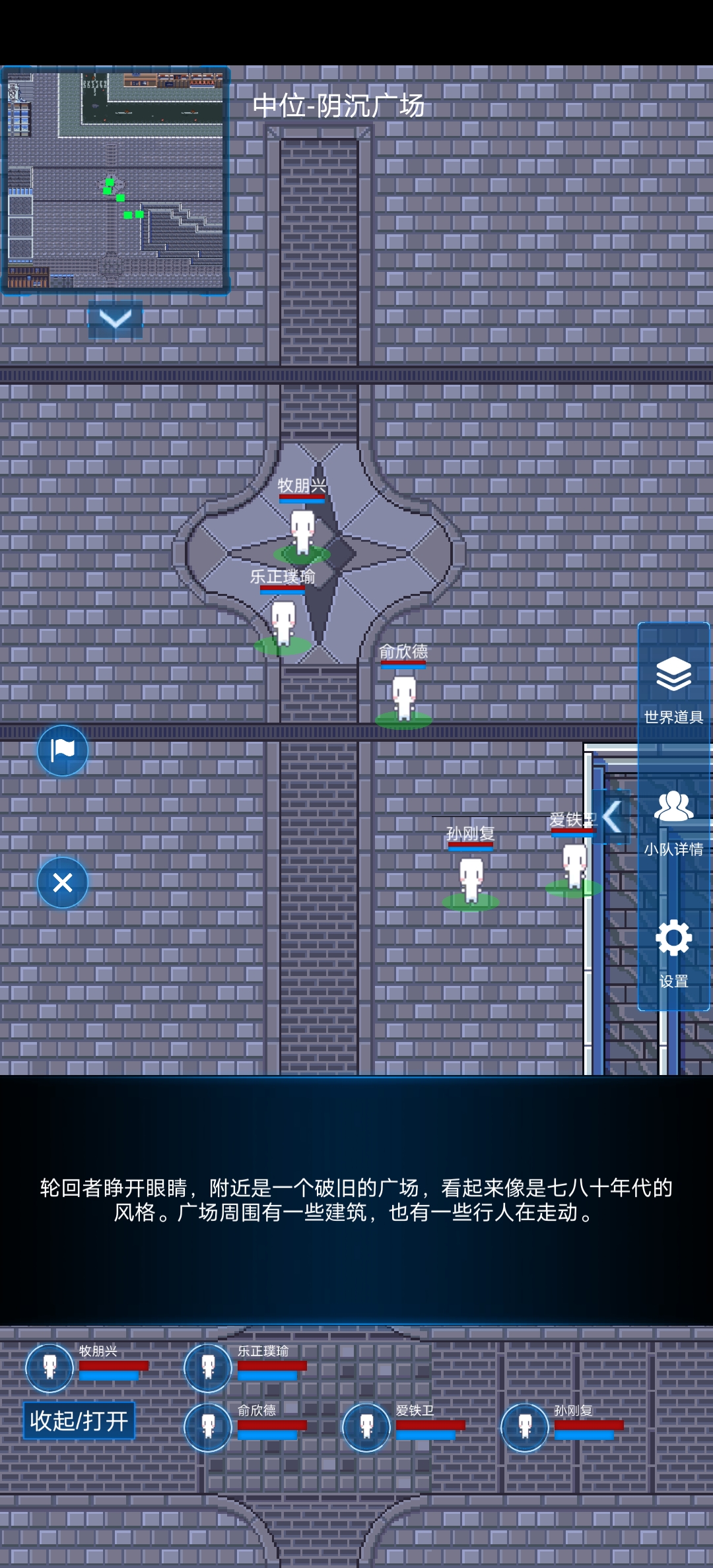Tap the 收起/打开 collapse toggle button

(79, 1420)
